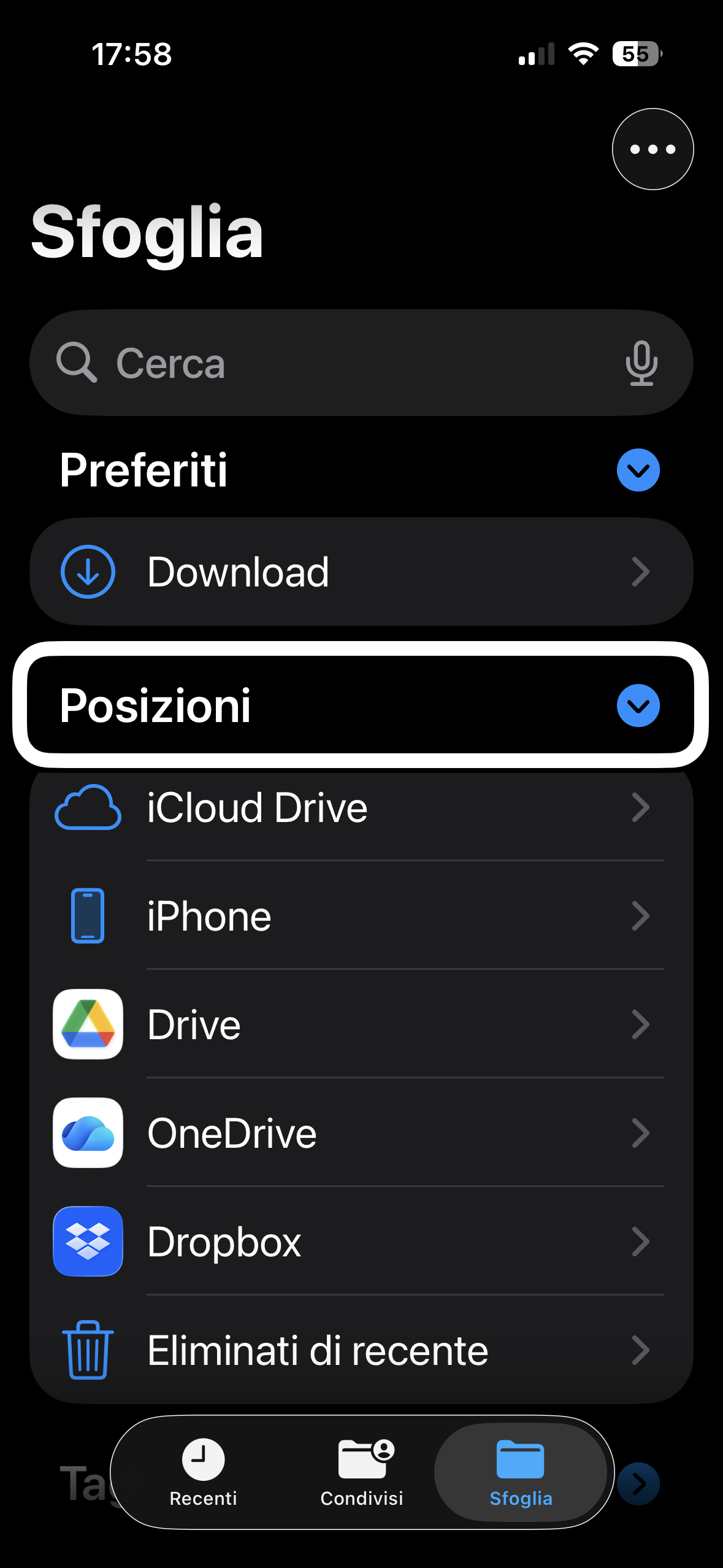Start voice search with the microphone icon
This screenshot has width=723, height=1568.
pos(642,362)
